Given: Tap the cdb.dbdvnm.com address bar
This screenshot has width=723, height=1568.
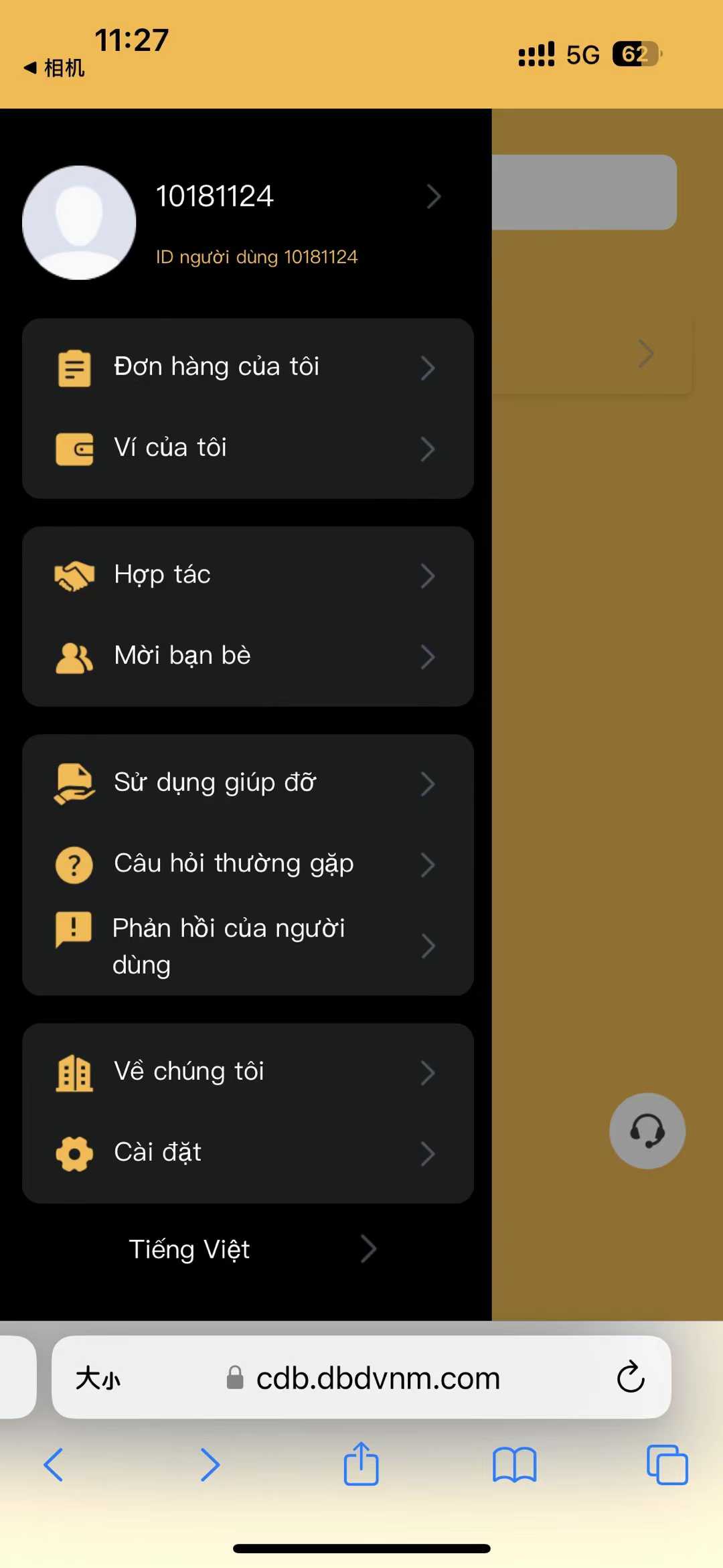Looking at the screenshot, I should pyautogui.click(x=378, y=1378).
